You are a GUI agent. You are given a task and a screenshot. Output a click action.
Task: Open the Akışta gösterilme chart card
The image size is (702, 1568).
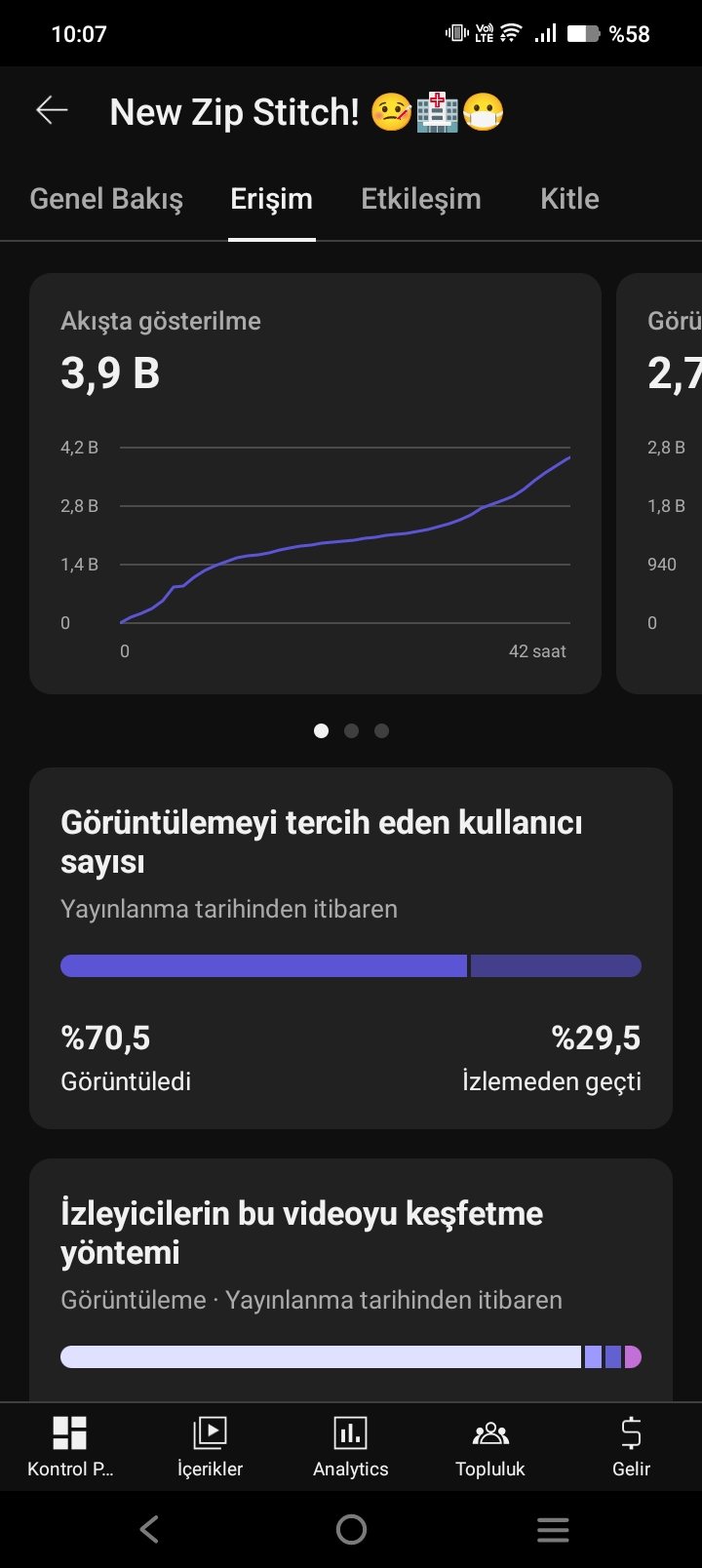coord(315,484)
